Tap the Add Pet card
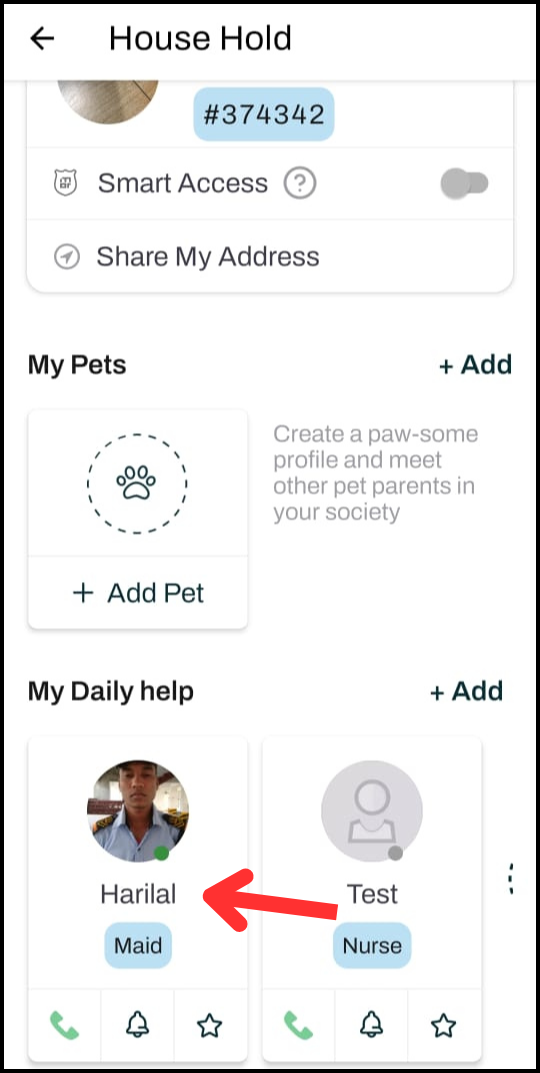This screenshot has height=1073, width=540. coord(138,519)
